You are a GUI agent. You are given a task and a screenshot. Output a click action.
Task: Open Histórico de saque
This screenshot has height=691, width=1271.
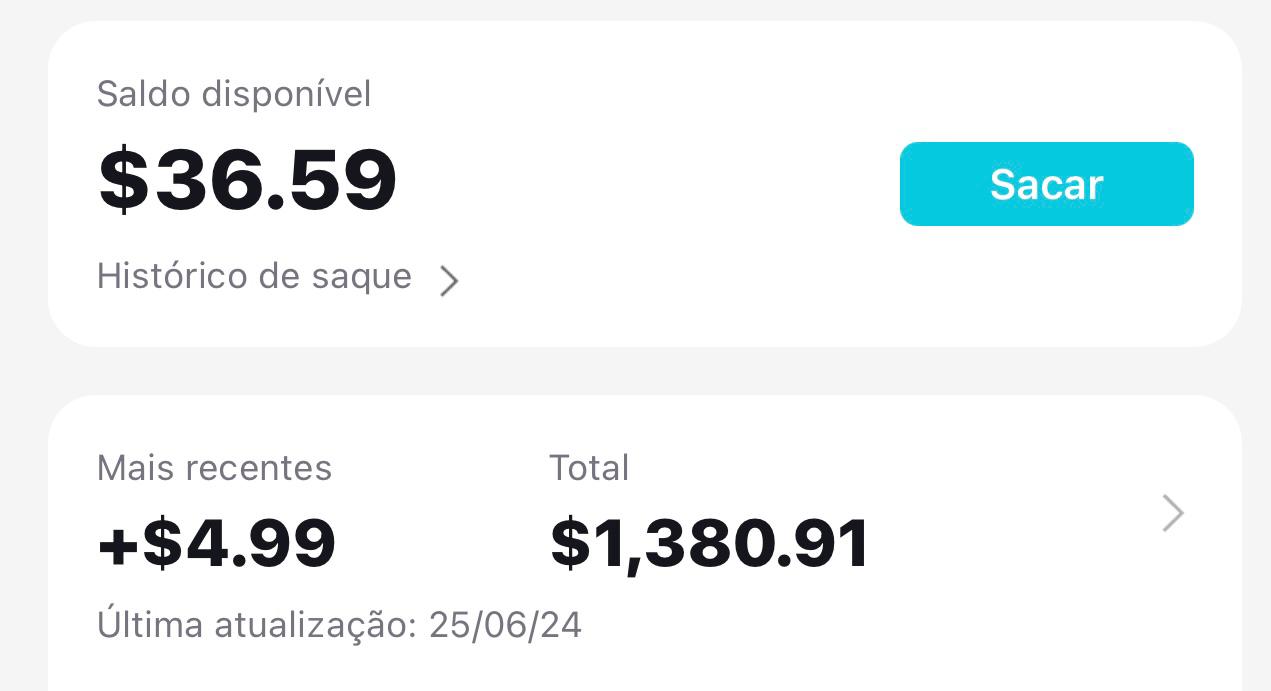(x=277, y=277)
